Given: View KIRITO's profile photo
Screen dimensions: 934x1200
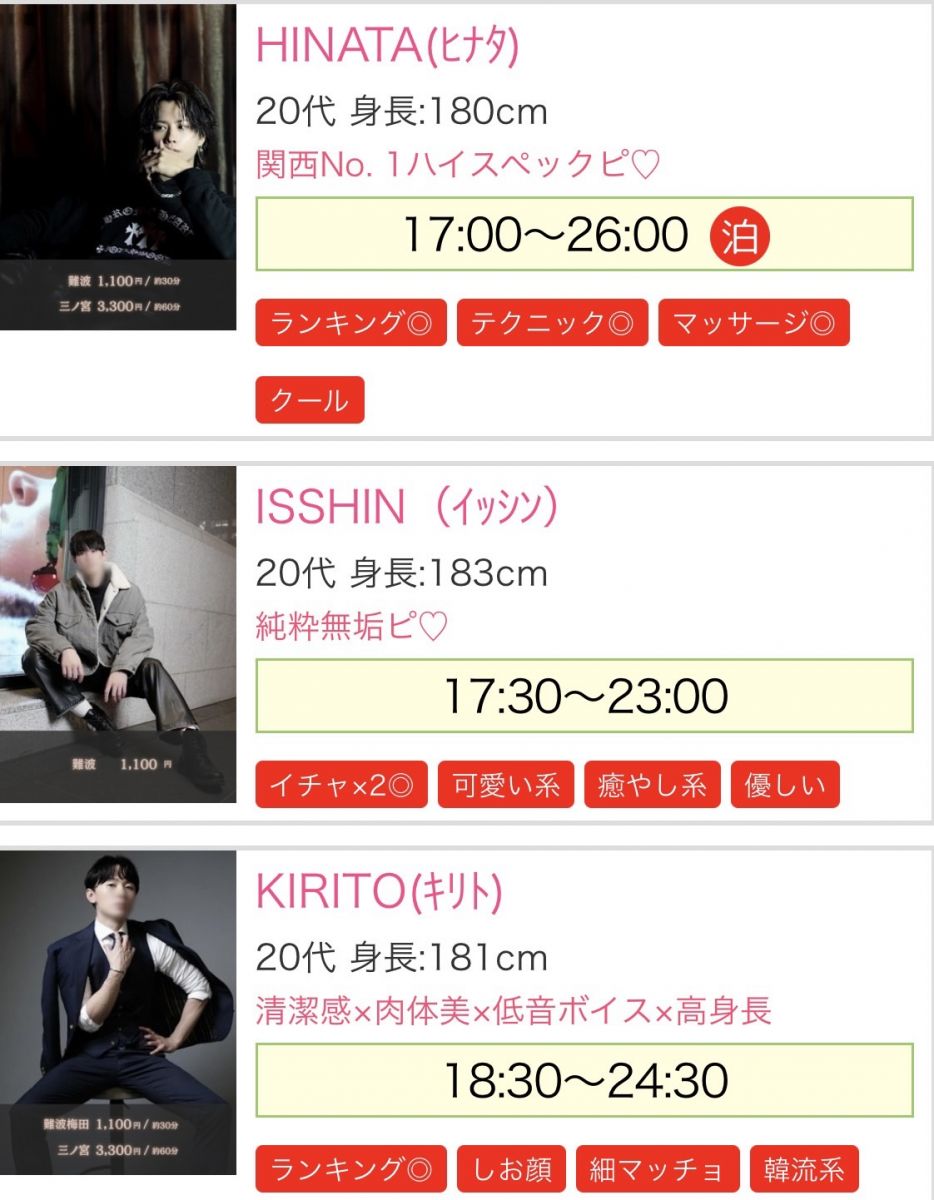Looking at the screenshot, I should point(118,1012).
